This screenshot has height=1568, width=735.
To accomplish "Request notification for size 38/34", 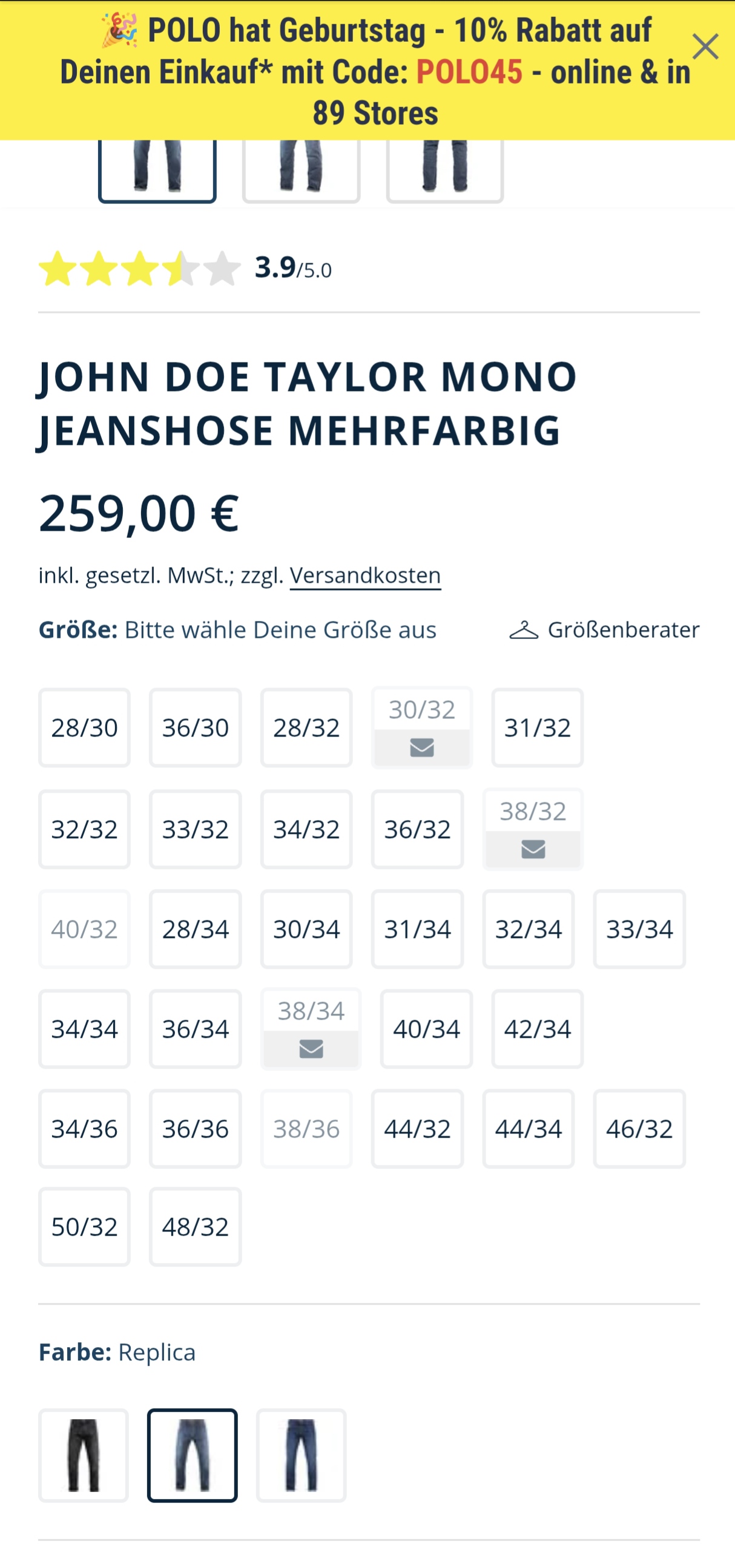I will (x=311, y=1048).
